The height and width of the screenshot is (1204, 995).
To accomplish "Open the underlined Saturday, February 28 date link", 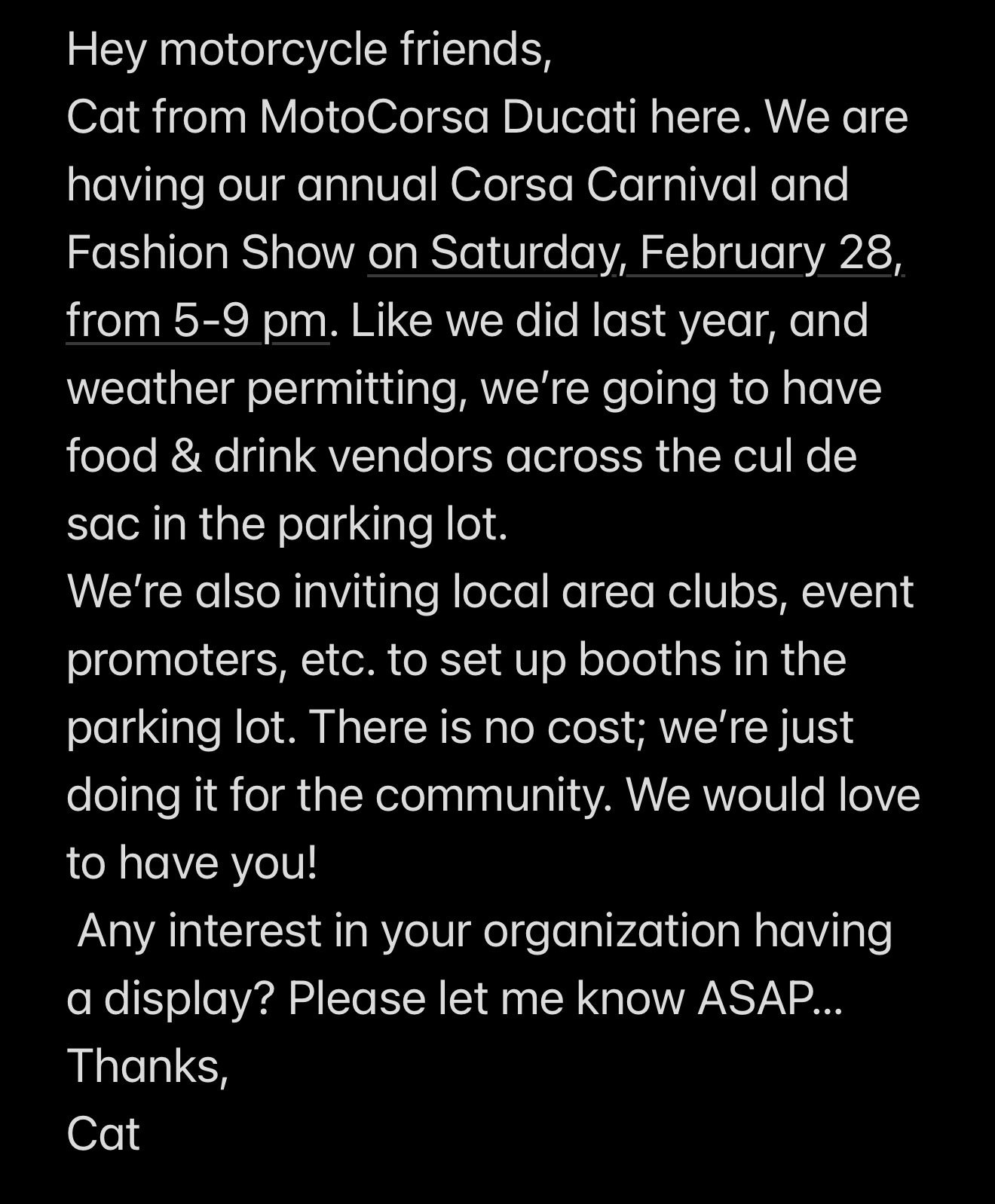I will coord(635,253).
